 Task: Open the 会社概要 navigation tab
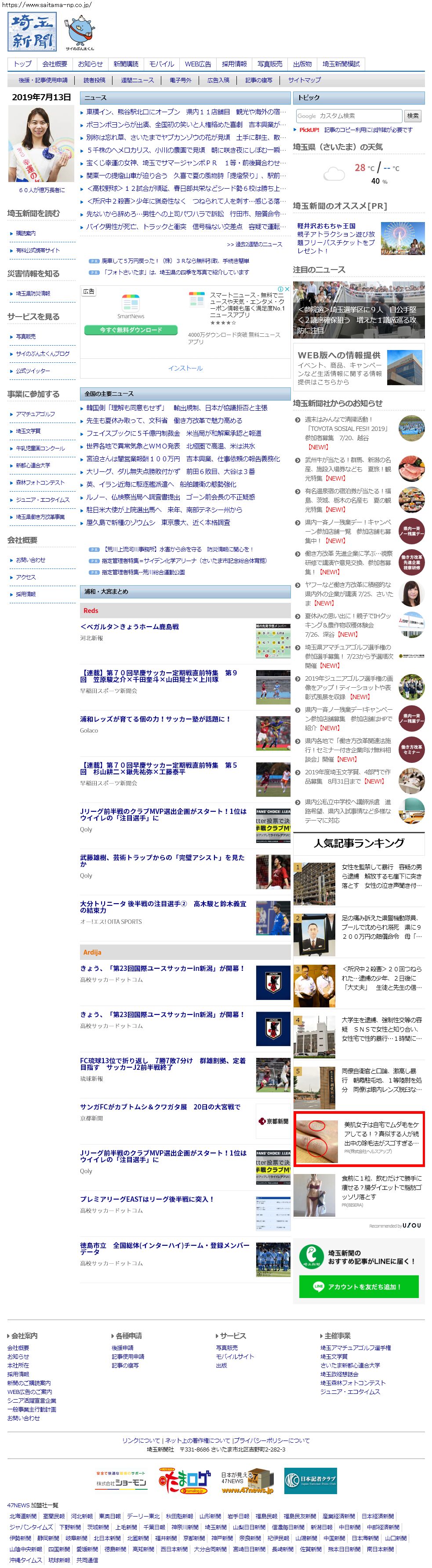point(54,64)
